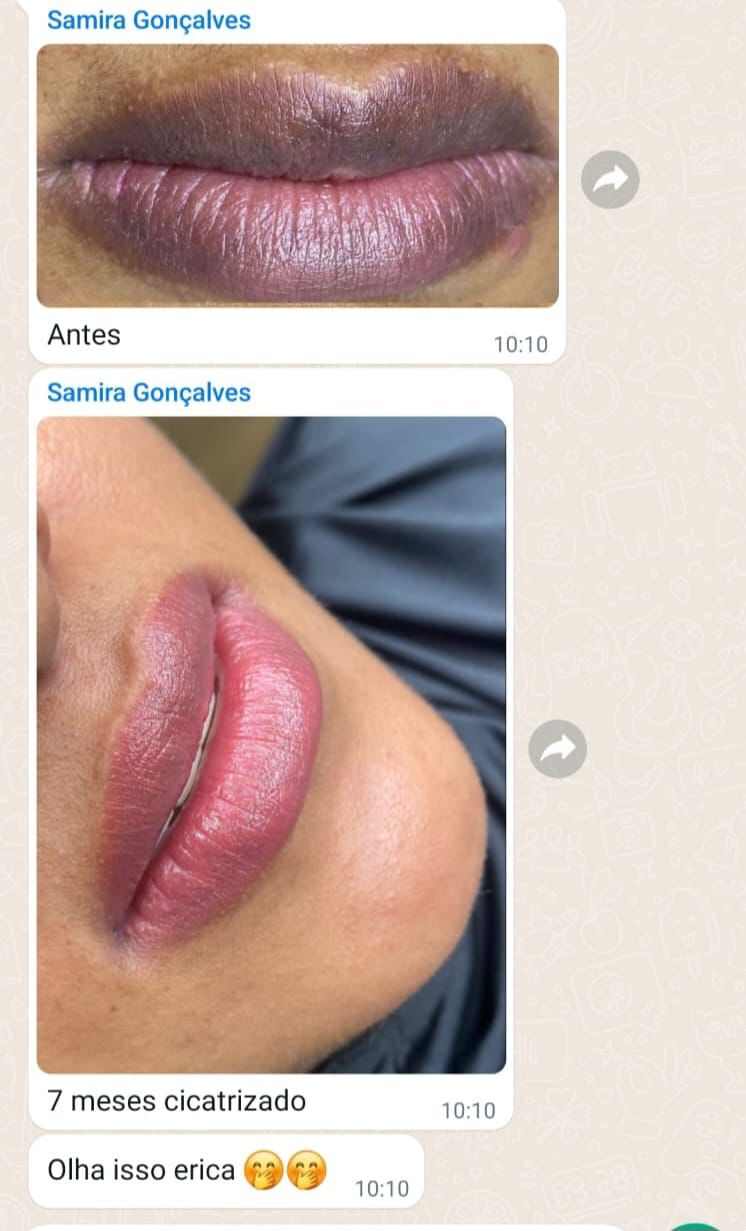Open Samira Gonçalves name above the 'Antes' photo
Screen dimensions: 746x1231
pos(149,20)
